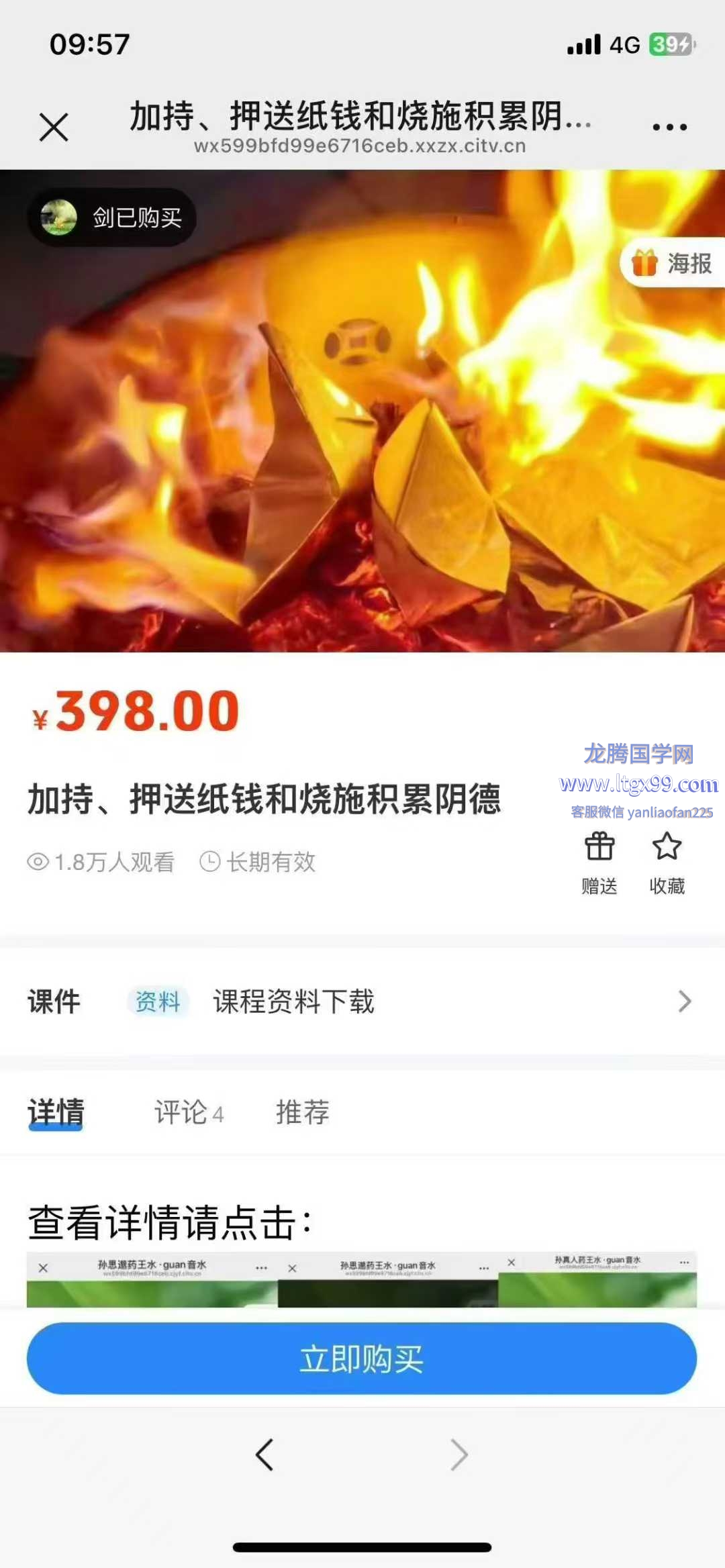Tap 赠送 to gift this course
Image resolution: width=725 pixels, height=1568 pixels.
click(599, 863)
